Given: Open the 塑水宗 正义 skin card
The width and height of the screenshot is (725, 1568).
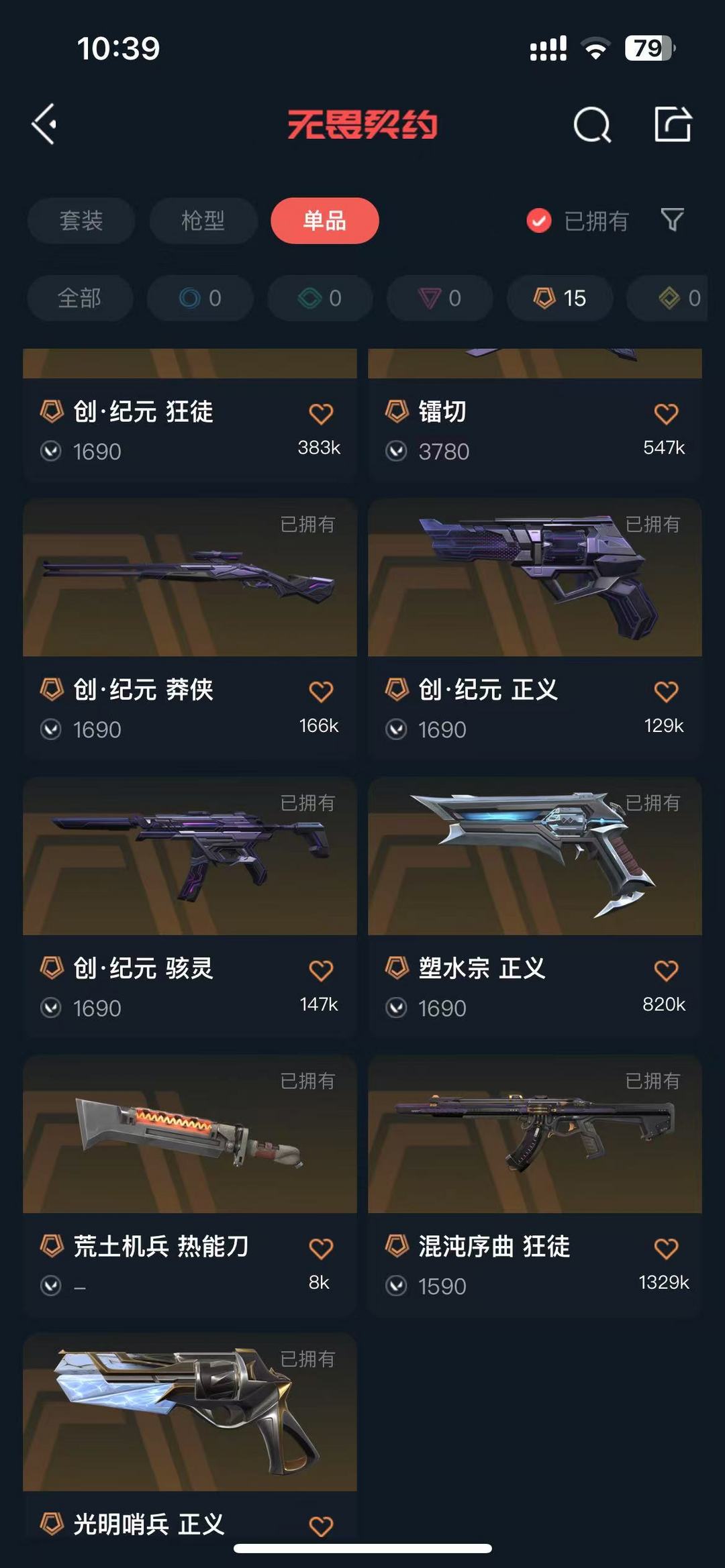Looking at the screenshot, I should 535,908.
